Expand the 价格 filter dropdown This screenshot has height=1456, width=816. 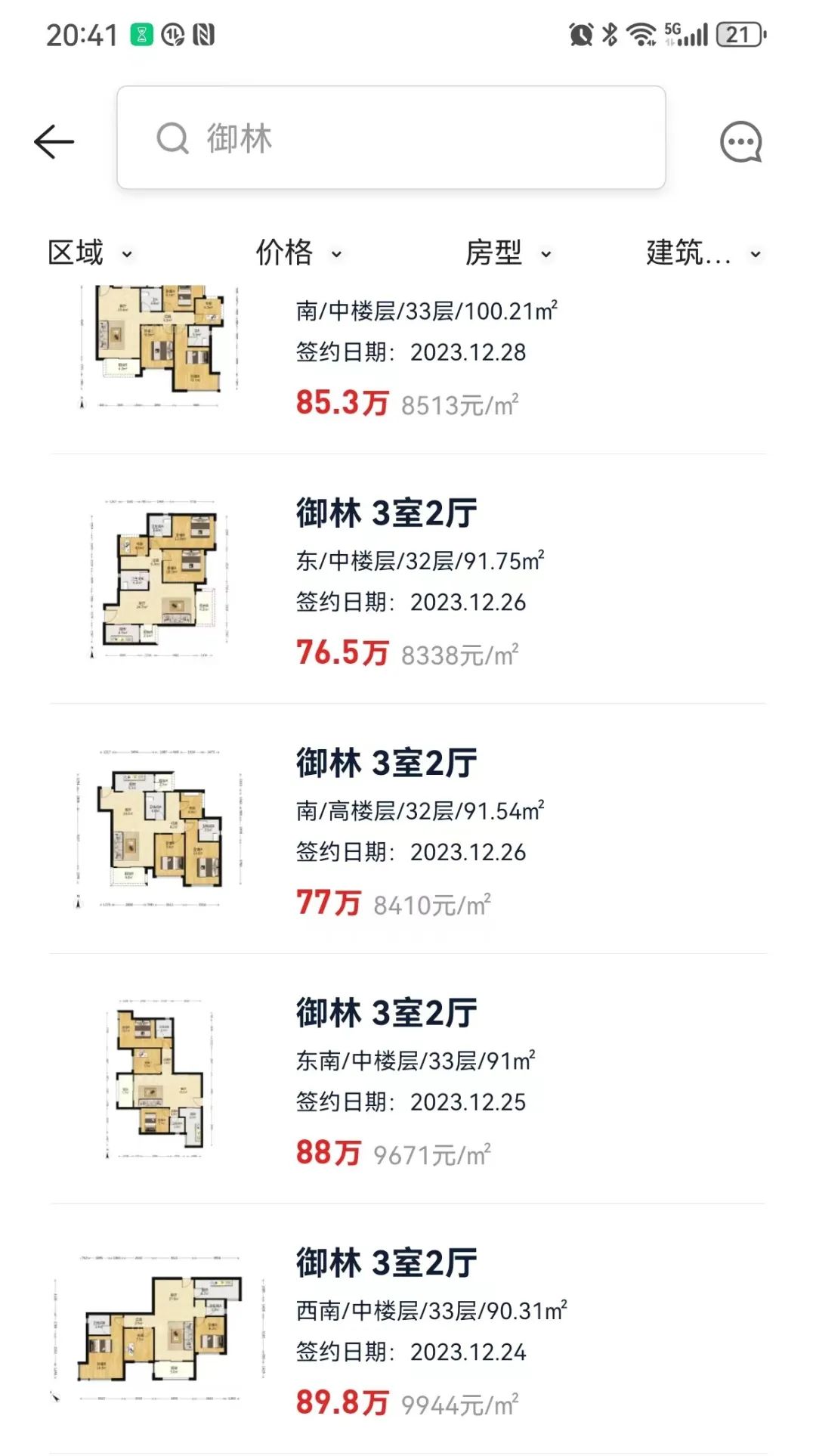[299, 253]
